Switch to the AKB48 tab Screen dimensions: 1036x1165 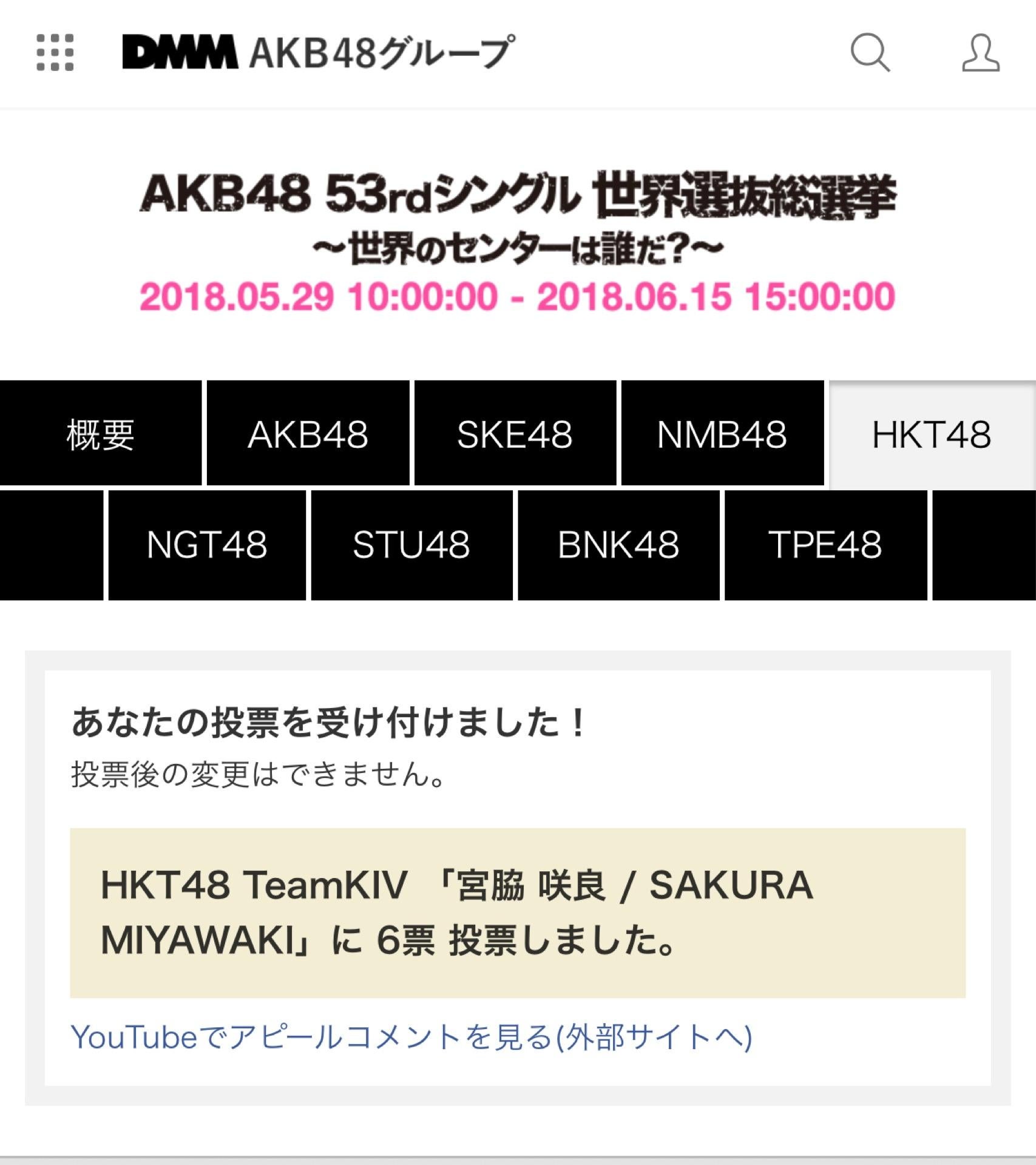pos(308,434)
